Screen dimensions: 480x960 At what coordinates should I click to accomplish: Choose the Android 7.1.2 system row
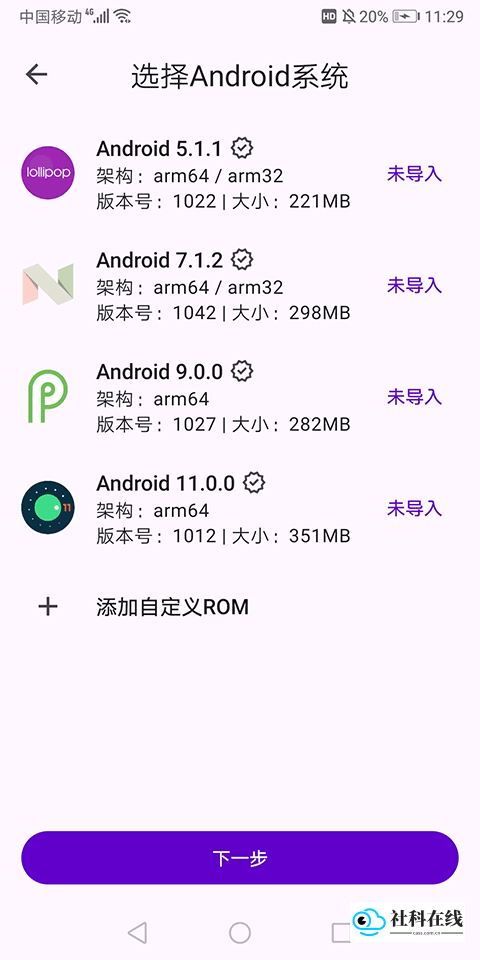coord(240,286)
